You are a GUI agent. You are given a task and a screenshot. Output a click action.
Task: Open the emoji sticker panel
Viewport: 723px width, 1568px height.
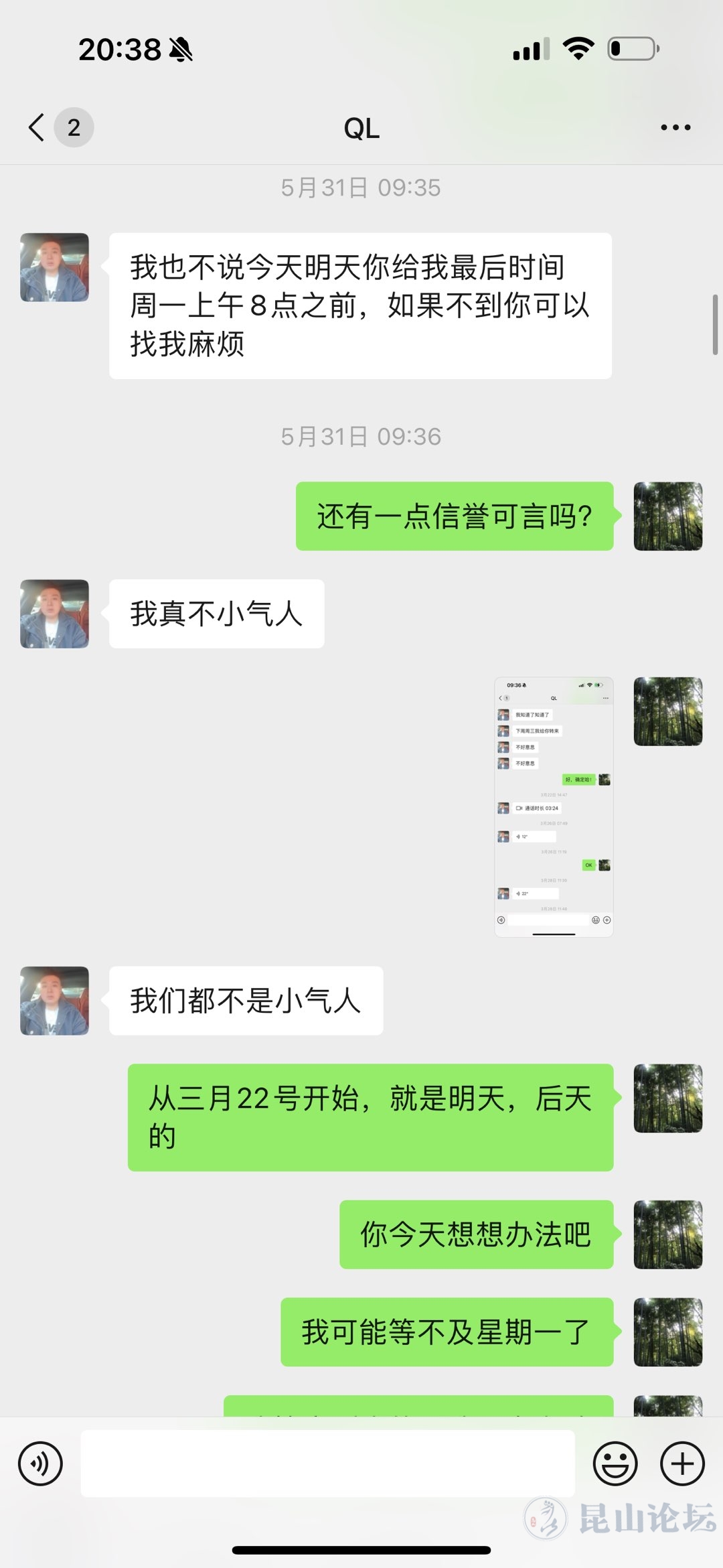(x=615, y=1464)
